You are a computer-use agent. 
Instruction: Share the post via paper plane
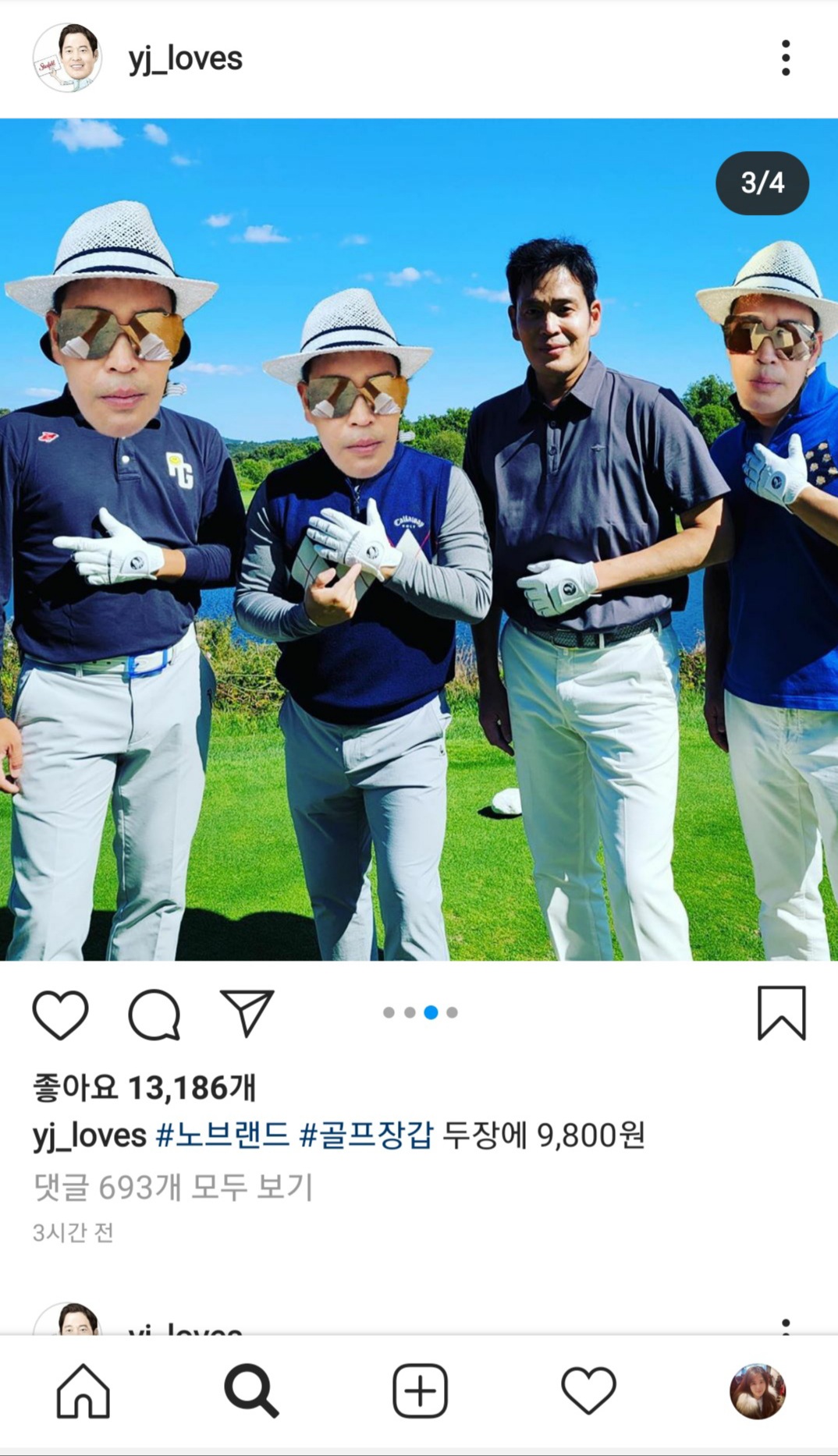[247, 1013]
